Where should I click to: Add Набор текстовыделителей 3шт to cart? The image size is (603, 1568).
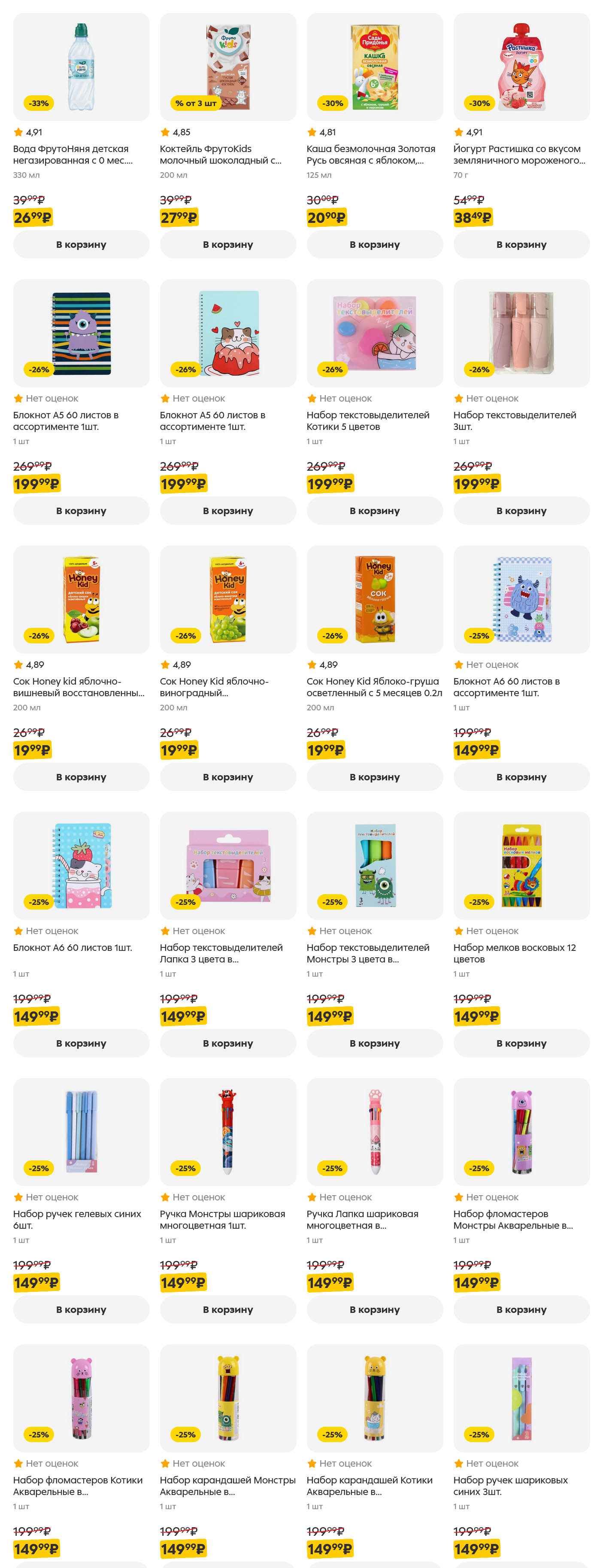pyautogui.click(x=521, y=510)
